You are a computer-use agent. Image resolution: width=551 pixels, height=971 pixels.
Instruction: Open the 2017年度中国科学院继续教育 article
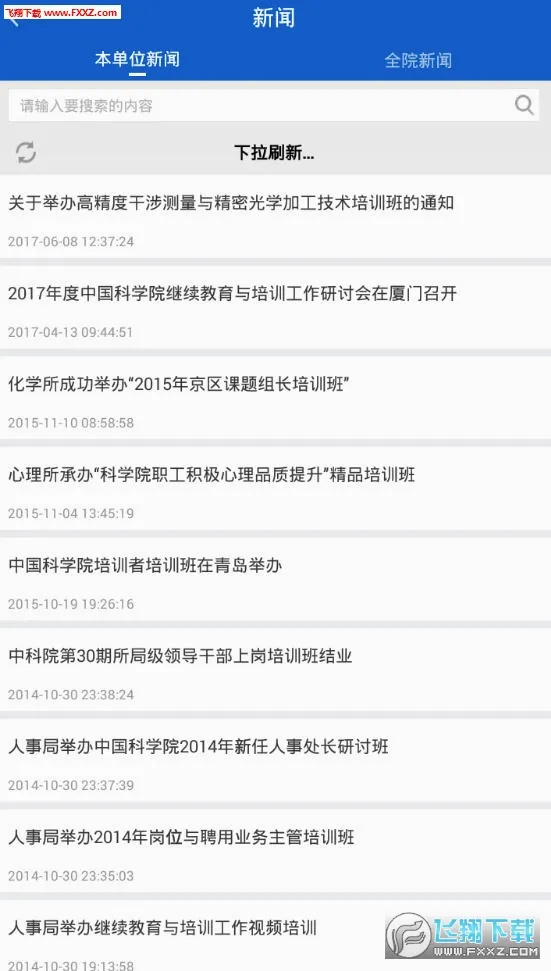pos(276,307)
